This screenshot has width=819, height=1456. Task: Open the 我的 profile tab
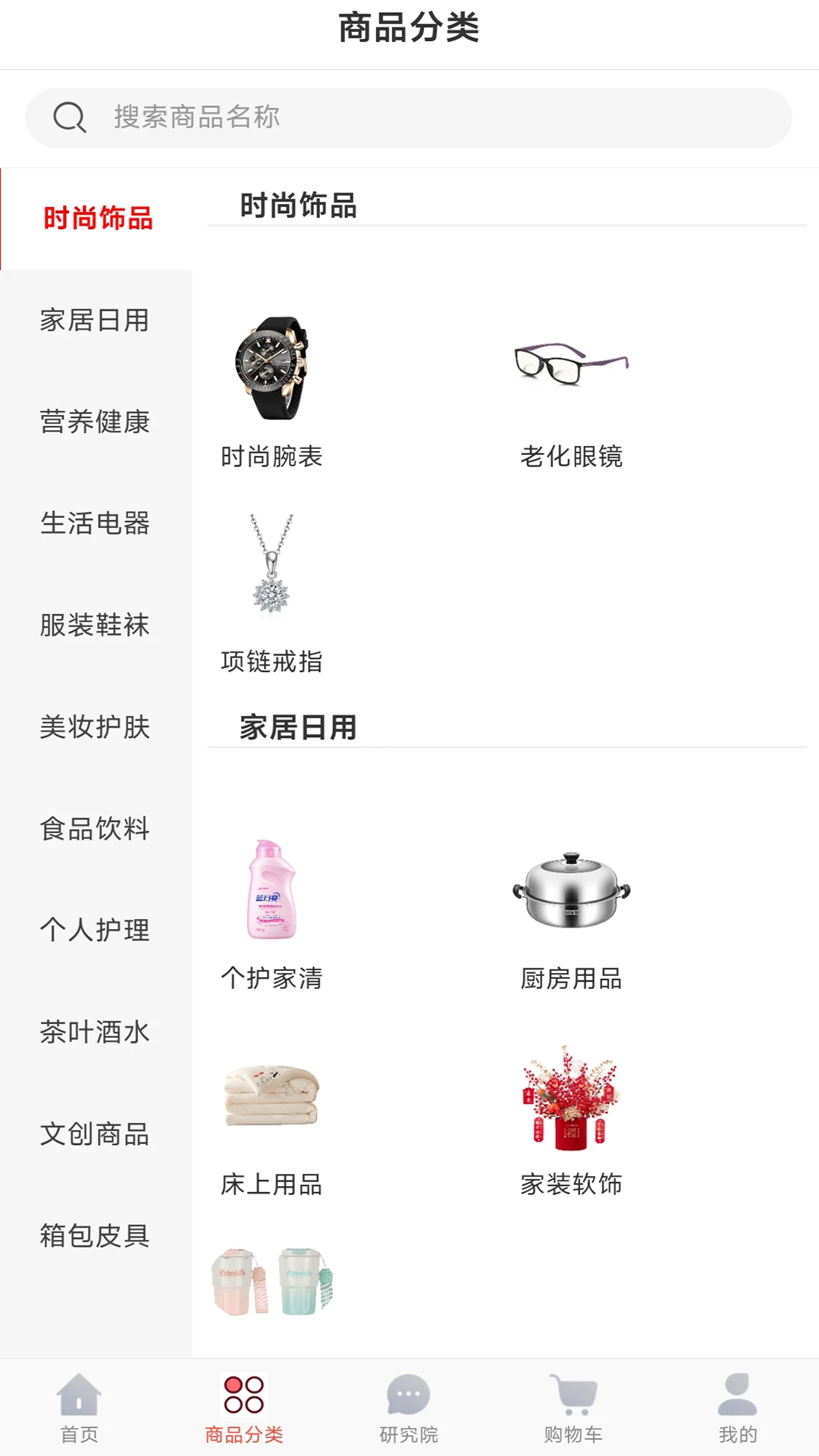737,1407
